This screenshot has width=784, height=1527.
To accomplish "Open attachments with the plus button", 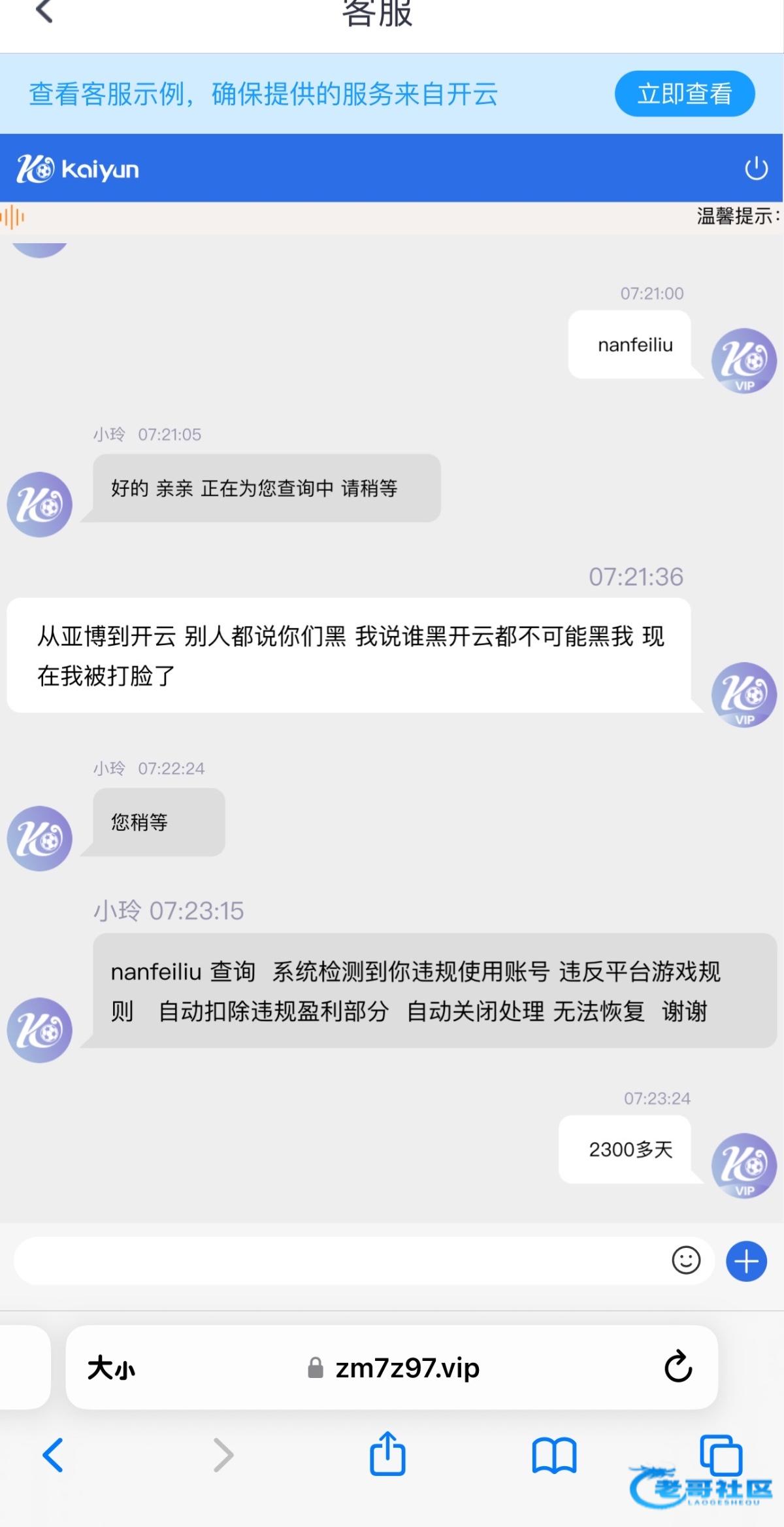I will click(x=746, y=1260).
